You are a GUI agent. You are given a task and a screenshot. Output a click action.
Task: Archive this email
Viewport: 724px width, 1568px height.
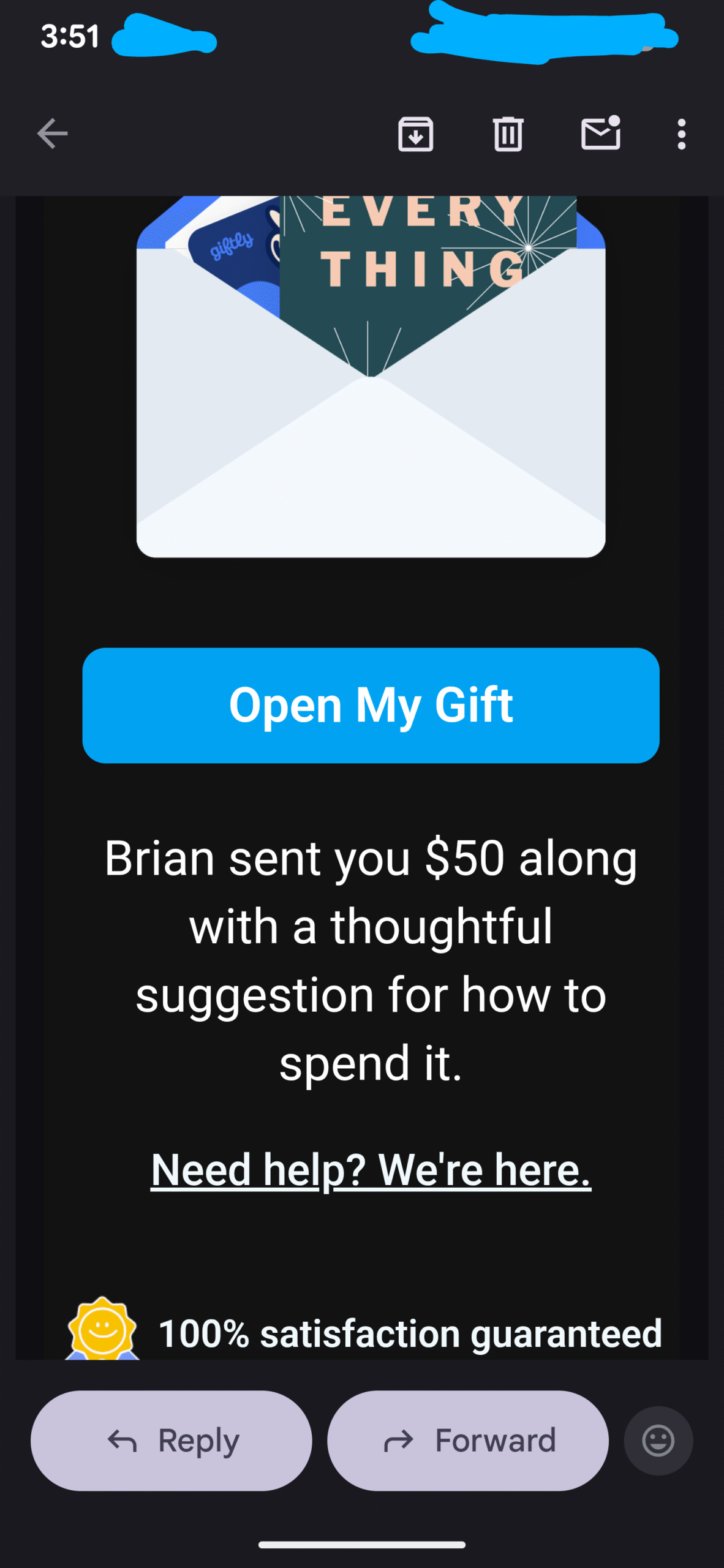416,134
